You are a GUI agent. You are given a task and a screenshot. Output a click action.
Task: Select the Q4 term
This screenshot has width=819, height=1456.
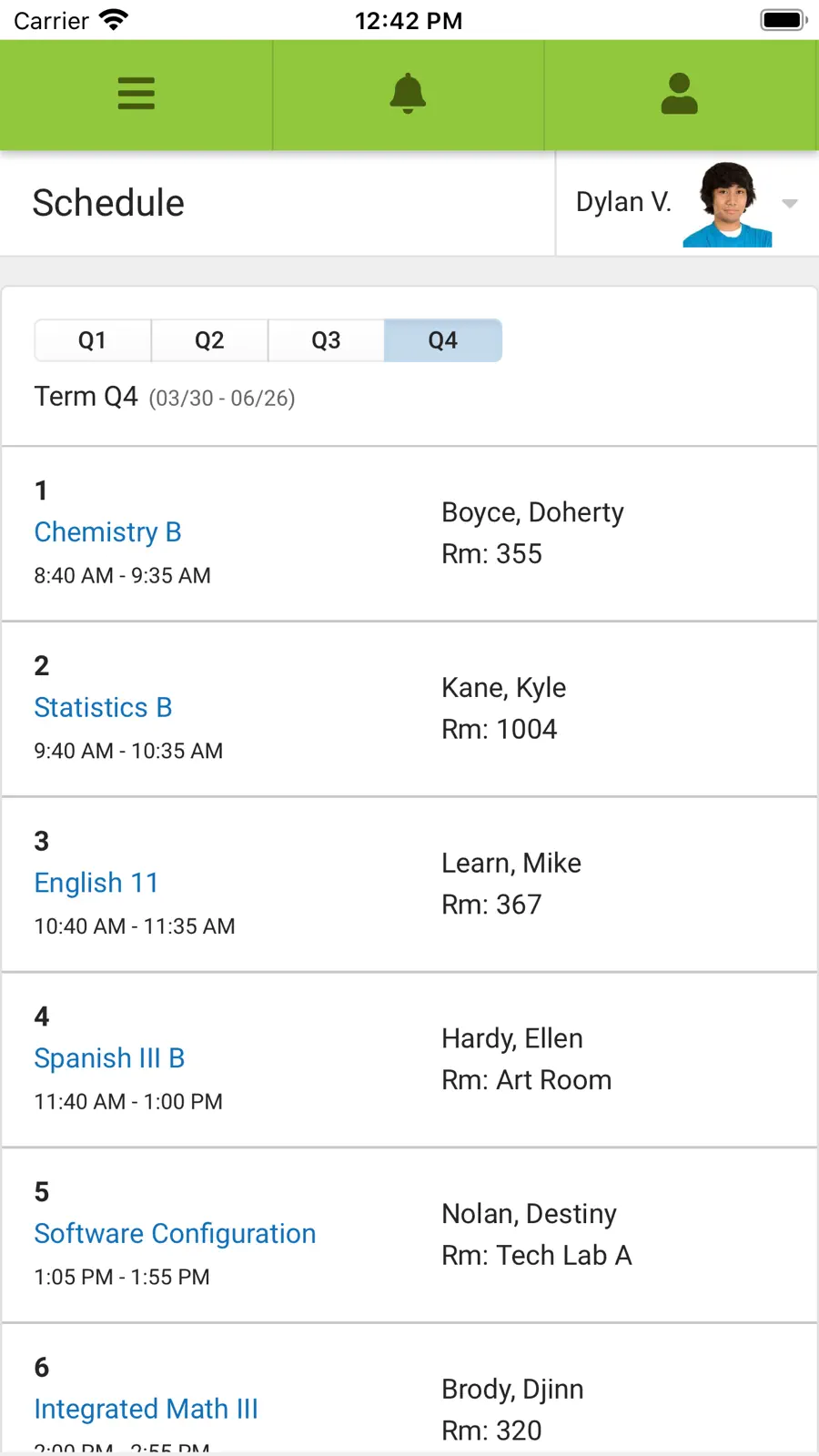click(x=443, y=340)
